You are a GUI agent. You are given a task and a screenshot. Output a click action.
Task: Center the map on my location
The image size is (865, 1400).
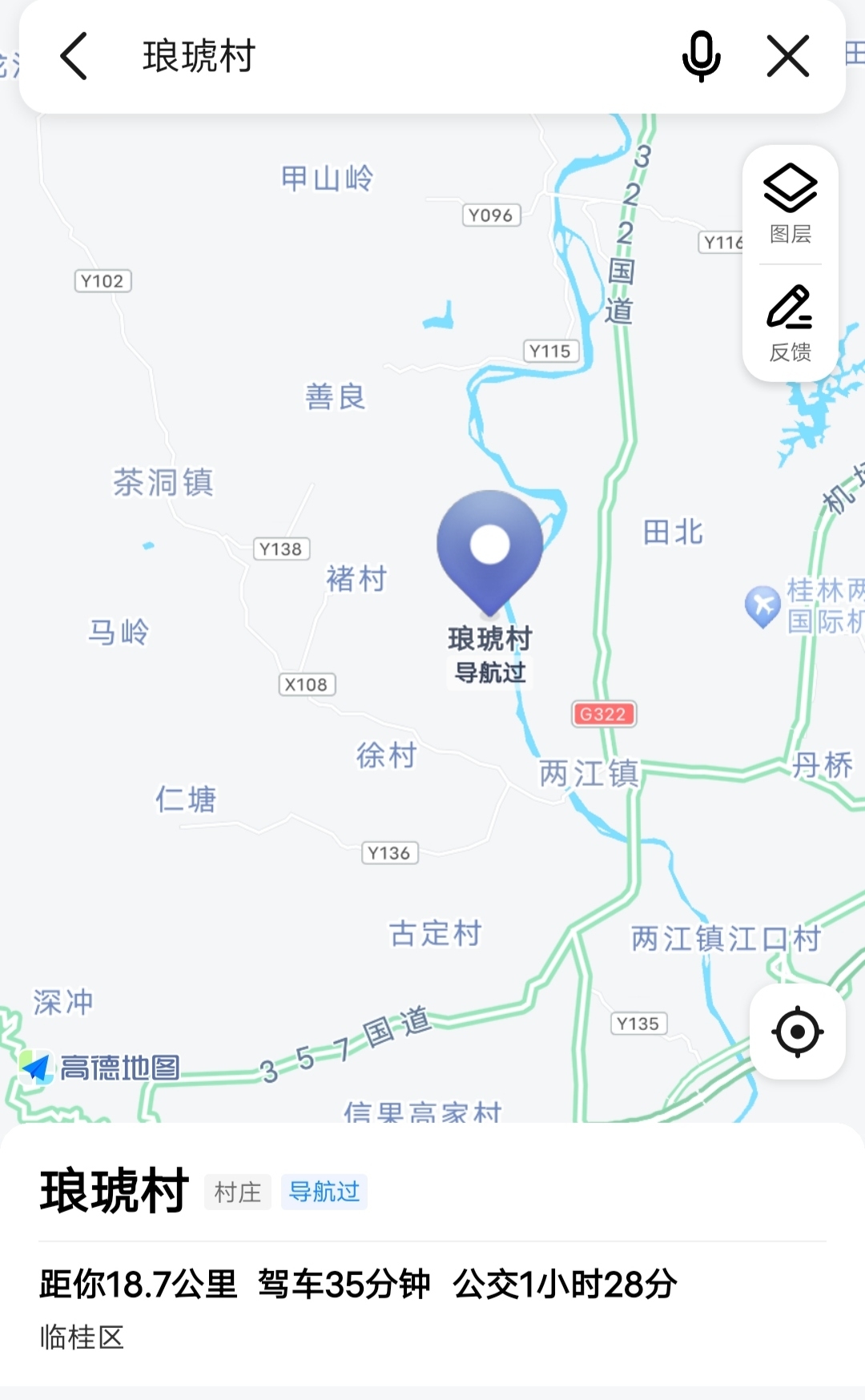pyautogui.click(x=797, y=1032)
